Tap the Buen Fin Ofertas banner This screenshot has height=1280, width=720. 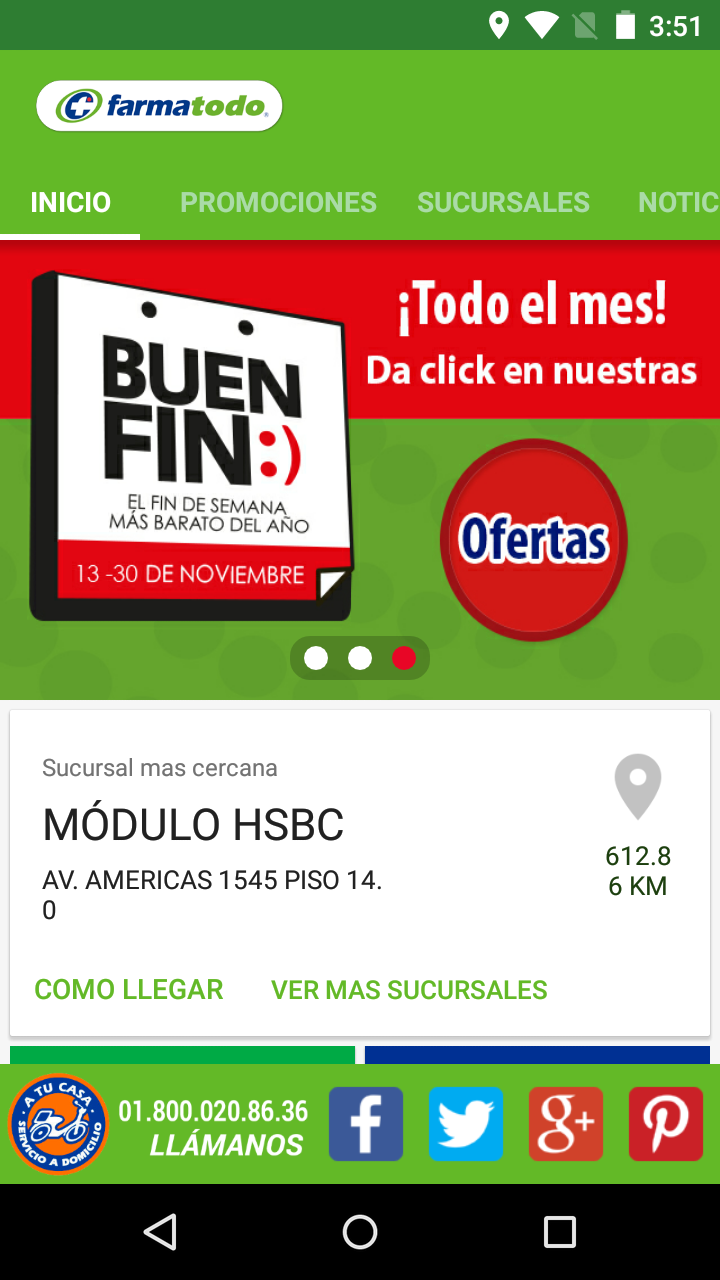pos(534,540)
